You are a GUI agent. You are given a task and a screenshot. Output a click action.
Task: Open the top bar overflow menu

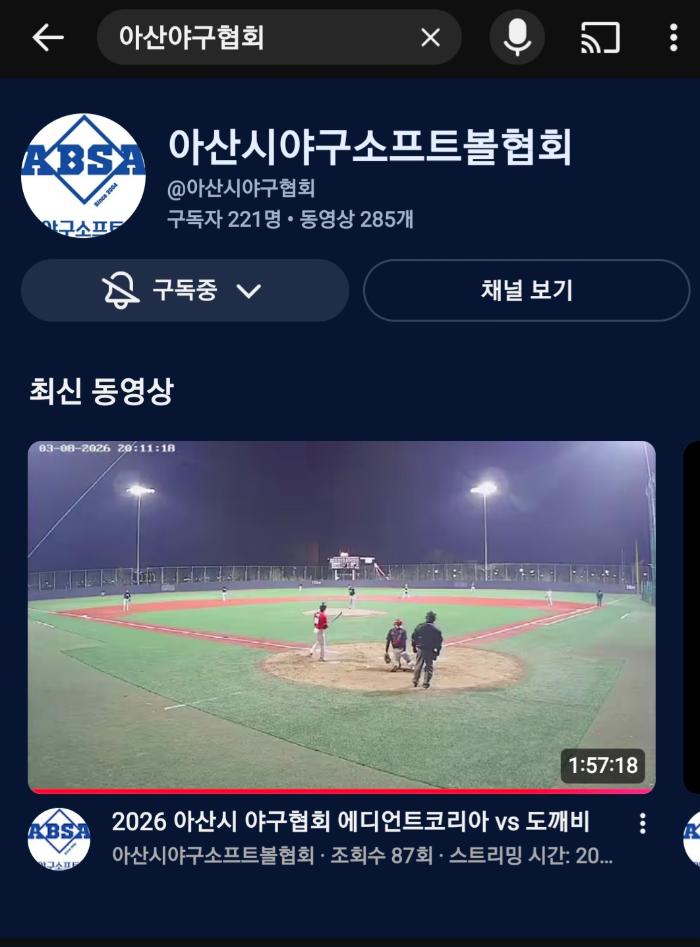[x=673, y=38]
